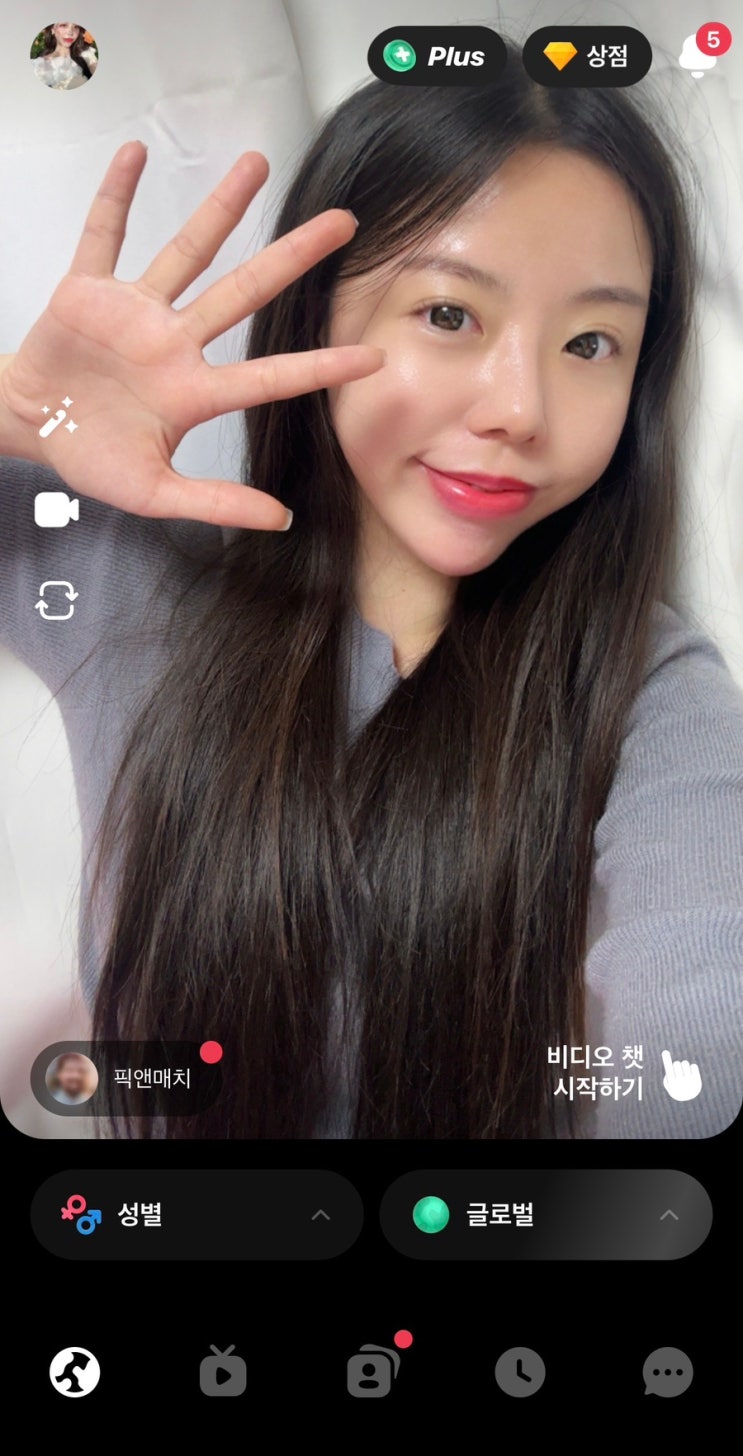This screenshot has height=1456, width=743.
Task: Open beauty effects magic wand
Action: 58,417
